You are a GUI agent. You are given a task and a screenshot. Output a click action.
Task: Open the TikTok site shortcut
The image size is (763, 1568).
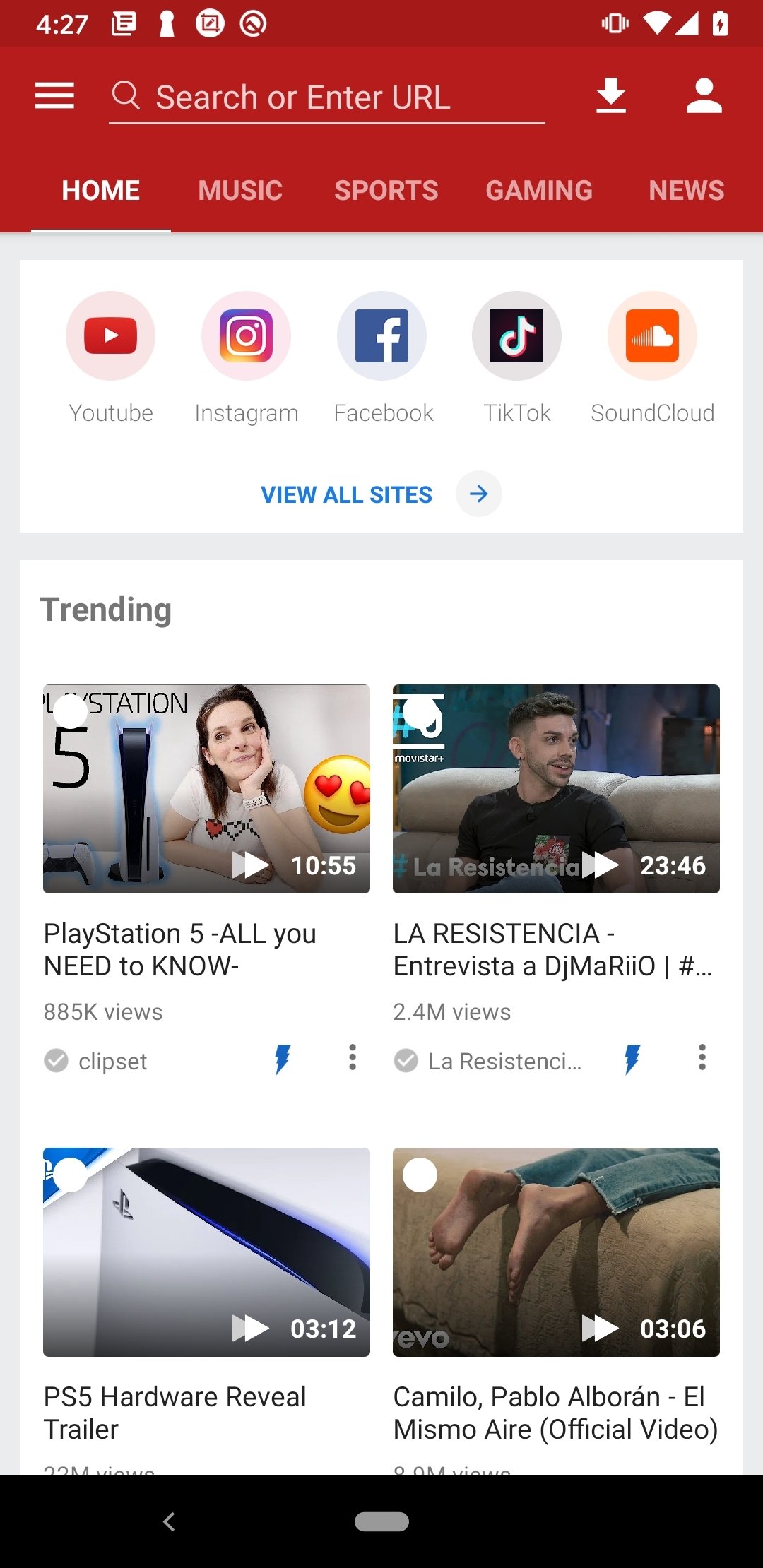pos(516,336)
